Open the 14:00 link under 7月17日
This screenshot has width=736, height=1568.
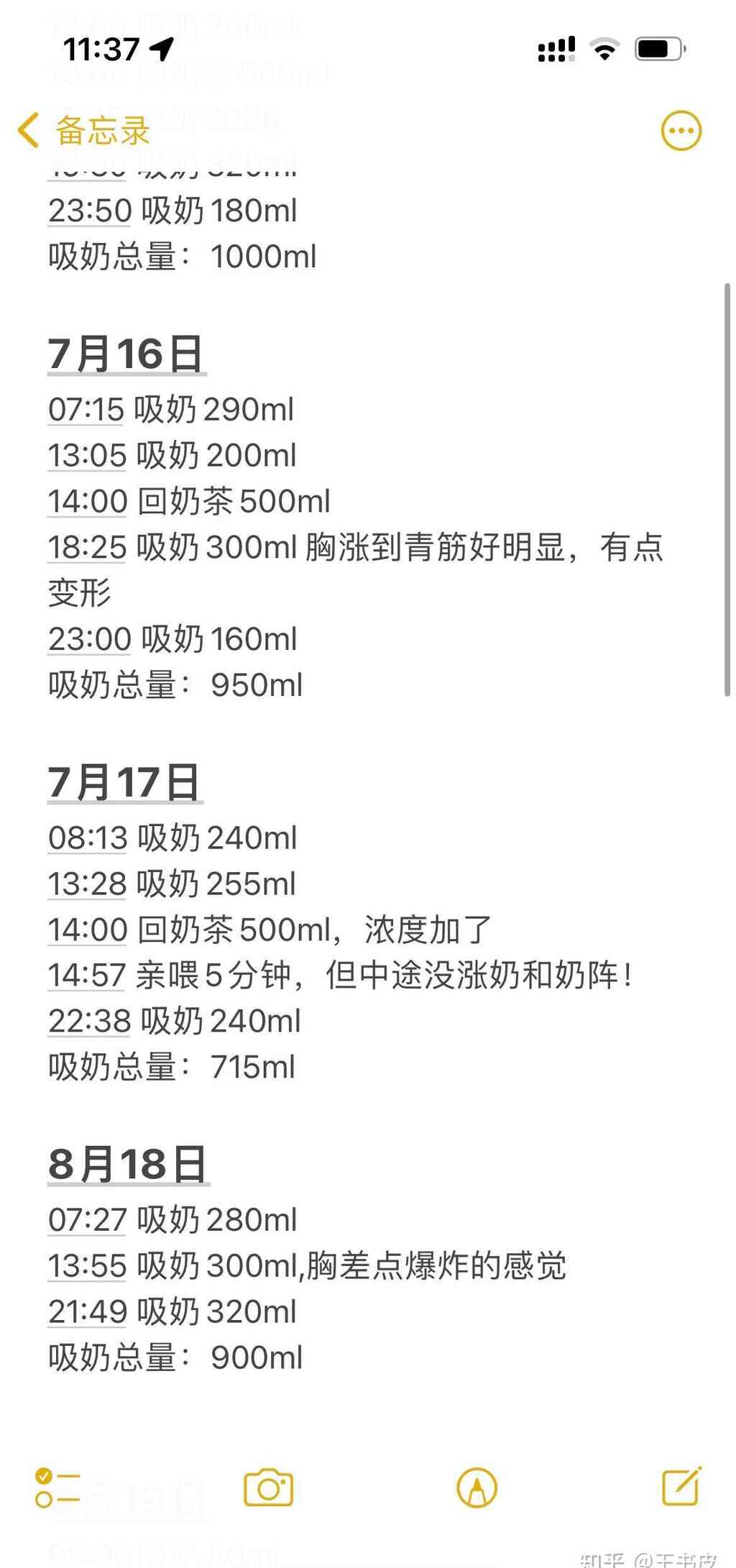(86, 929)
